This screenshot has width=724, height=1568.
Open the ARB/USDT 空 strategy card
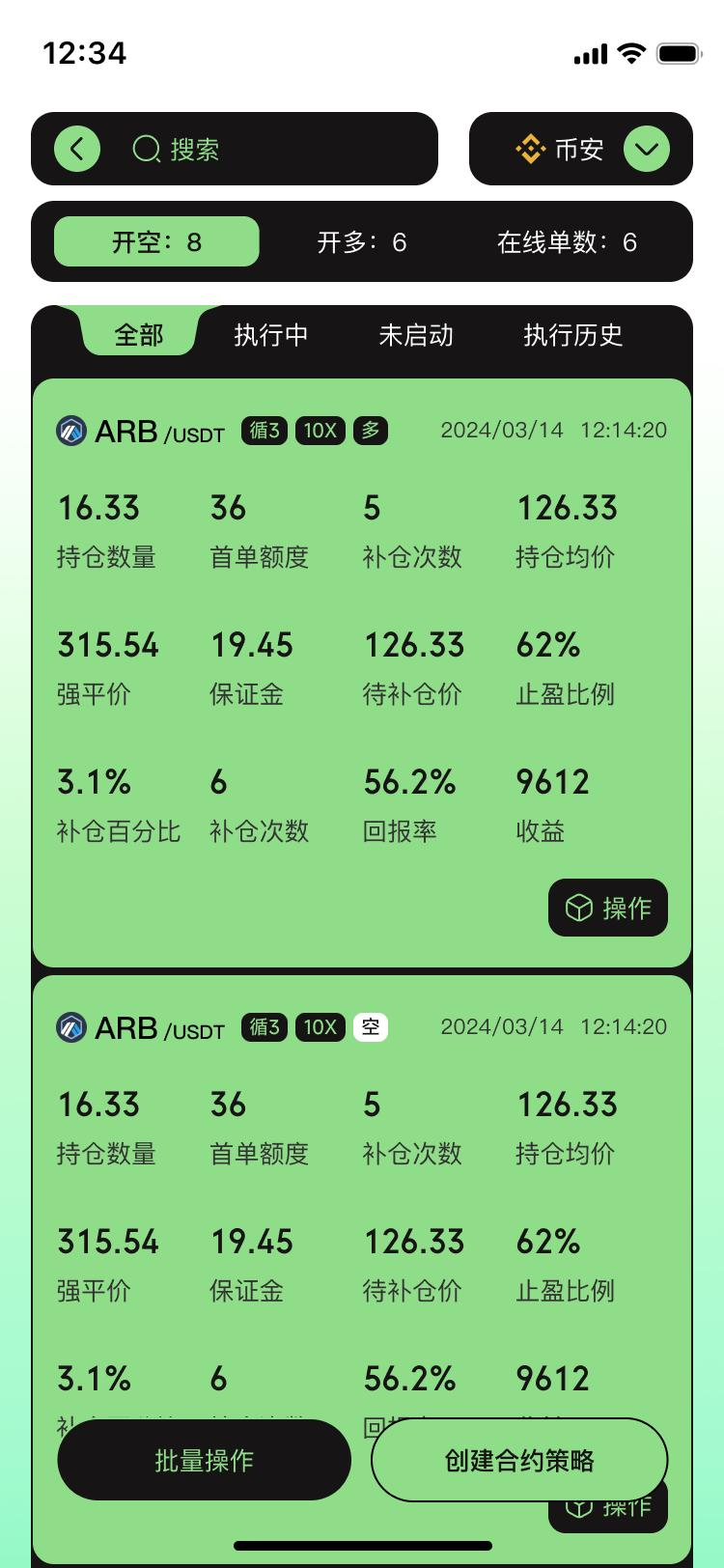pyautogui.click(x=362, y=1188)
